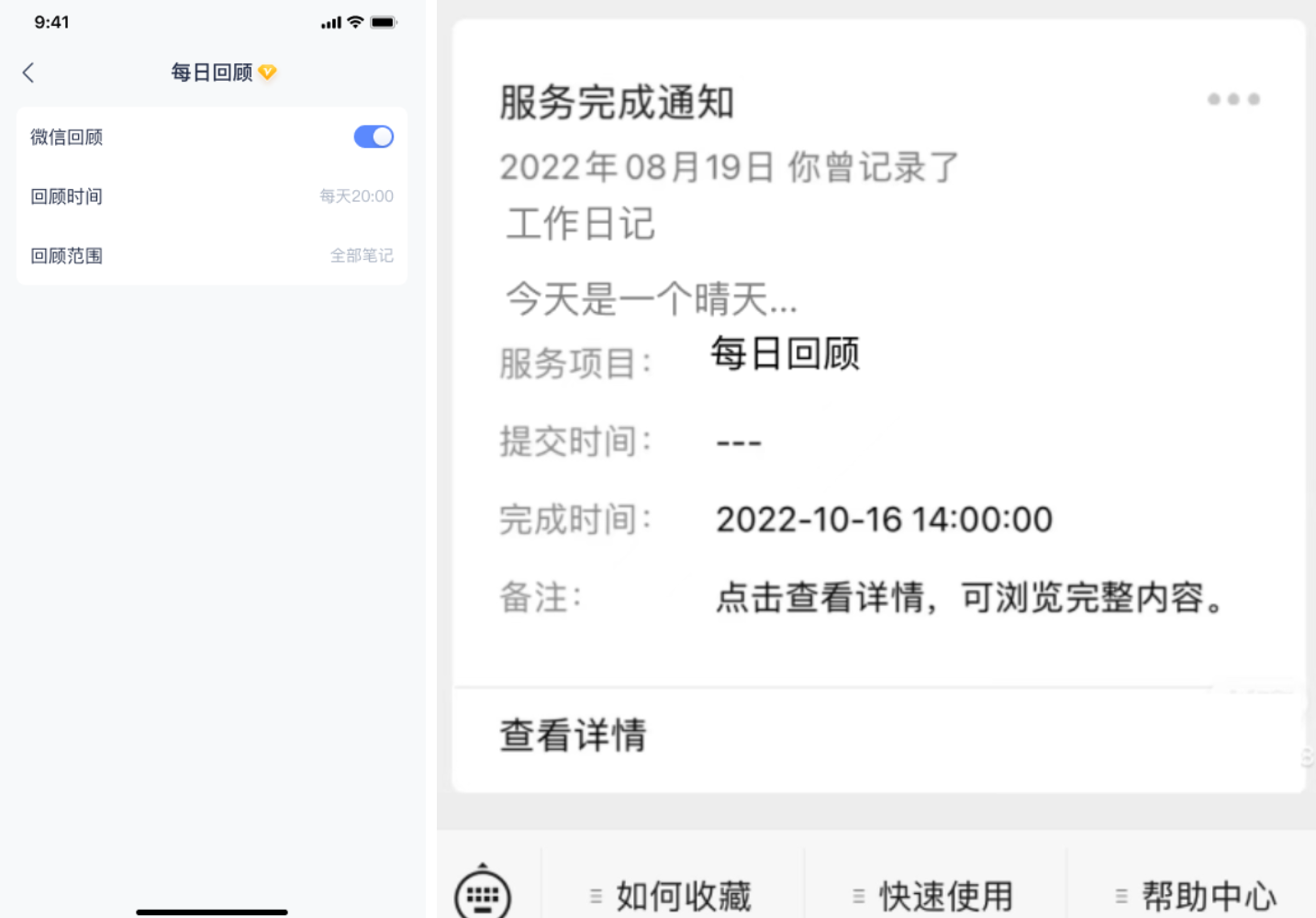Open the 回顾范围 setting row
The image size is (1316, 918).
click(211, 256)
